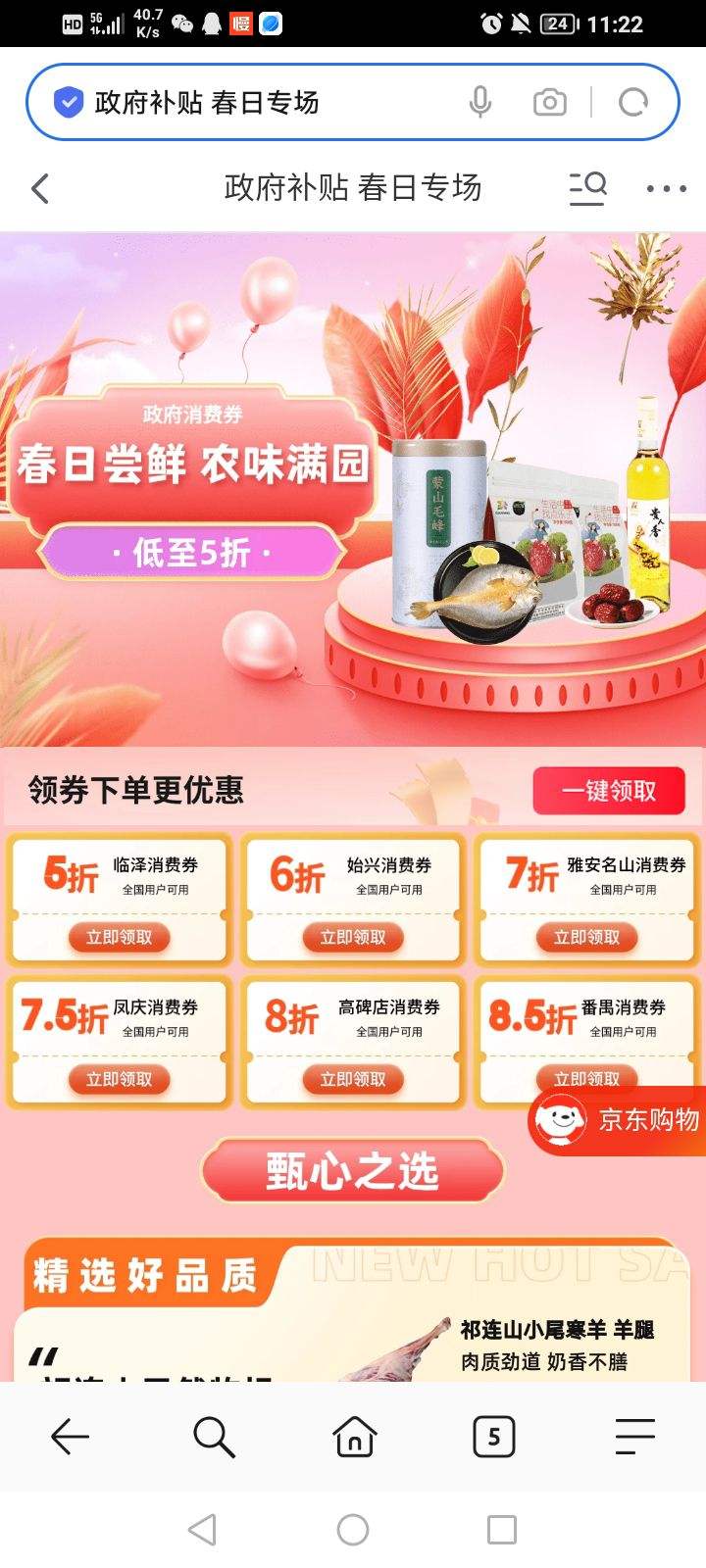领取 the 雅安名山消费券 7折 coupon
This screenshot has width=706, height=1568.
click(x=586, y=937)
